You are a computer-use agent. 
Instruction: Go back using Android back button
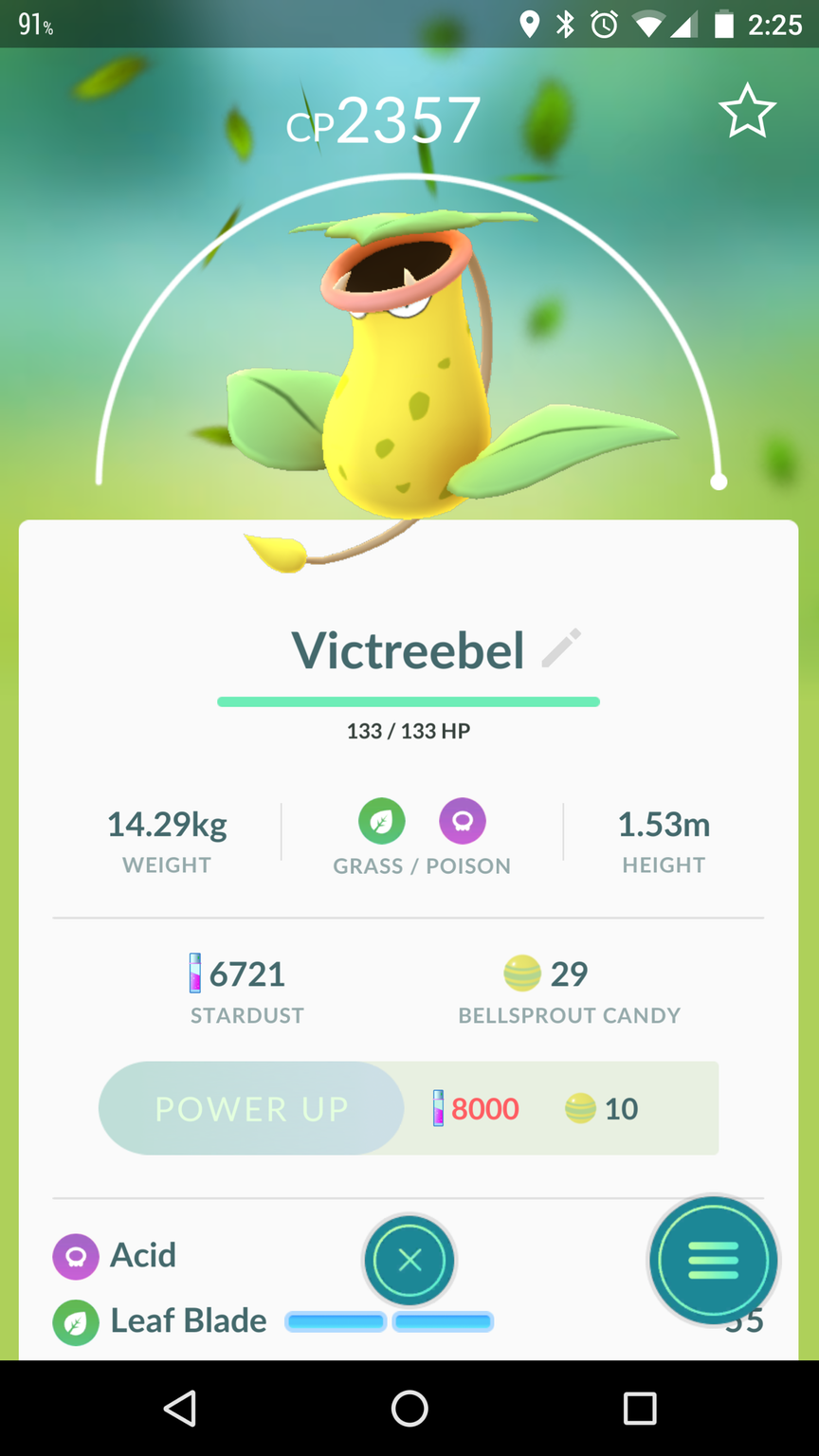point(180,1409)
